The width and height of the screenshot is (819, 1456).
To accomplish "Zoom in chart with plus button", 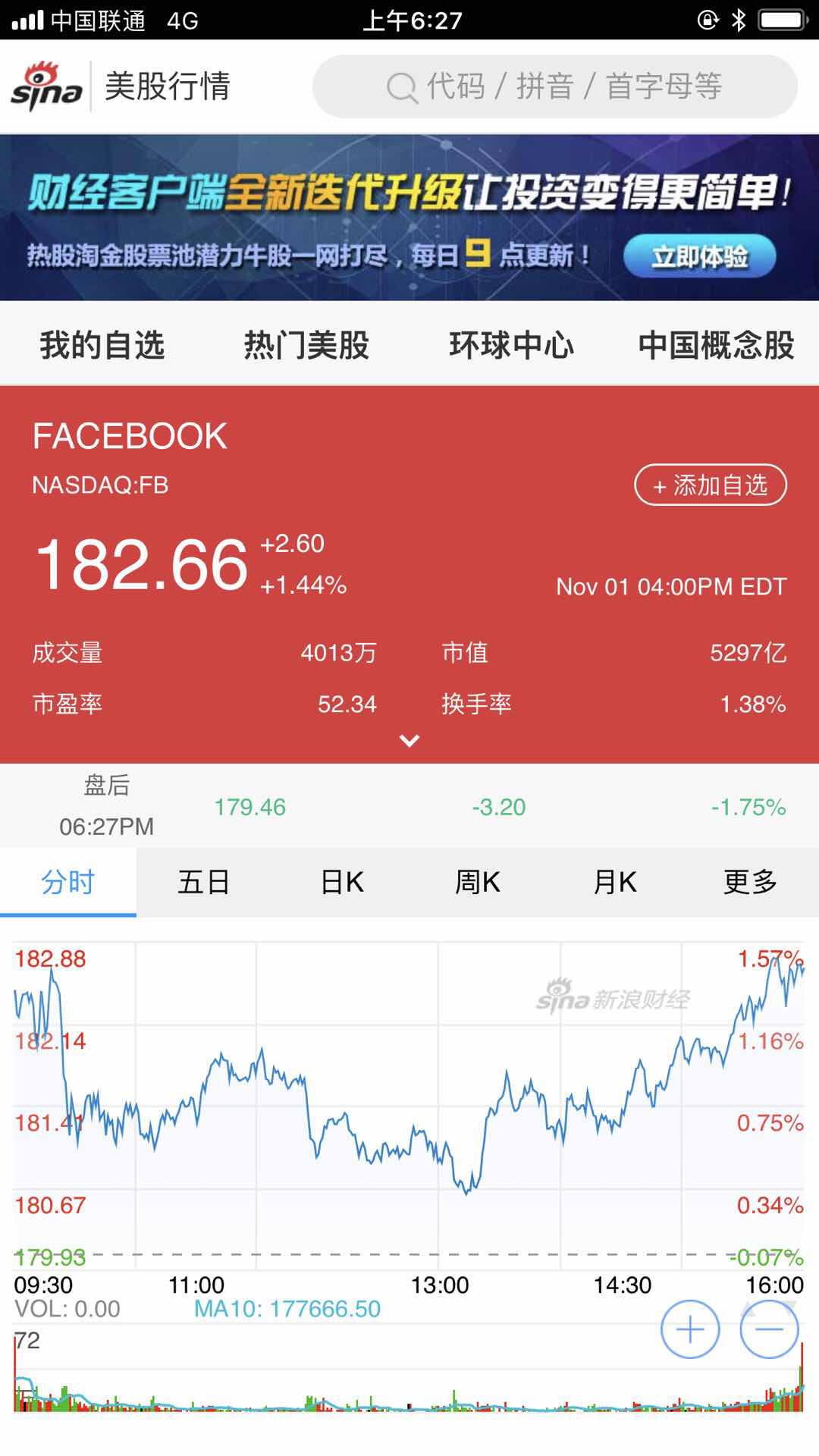I will coord(690,1329).
